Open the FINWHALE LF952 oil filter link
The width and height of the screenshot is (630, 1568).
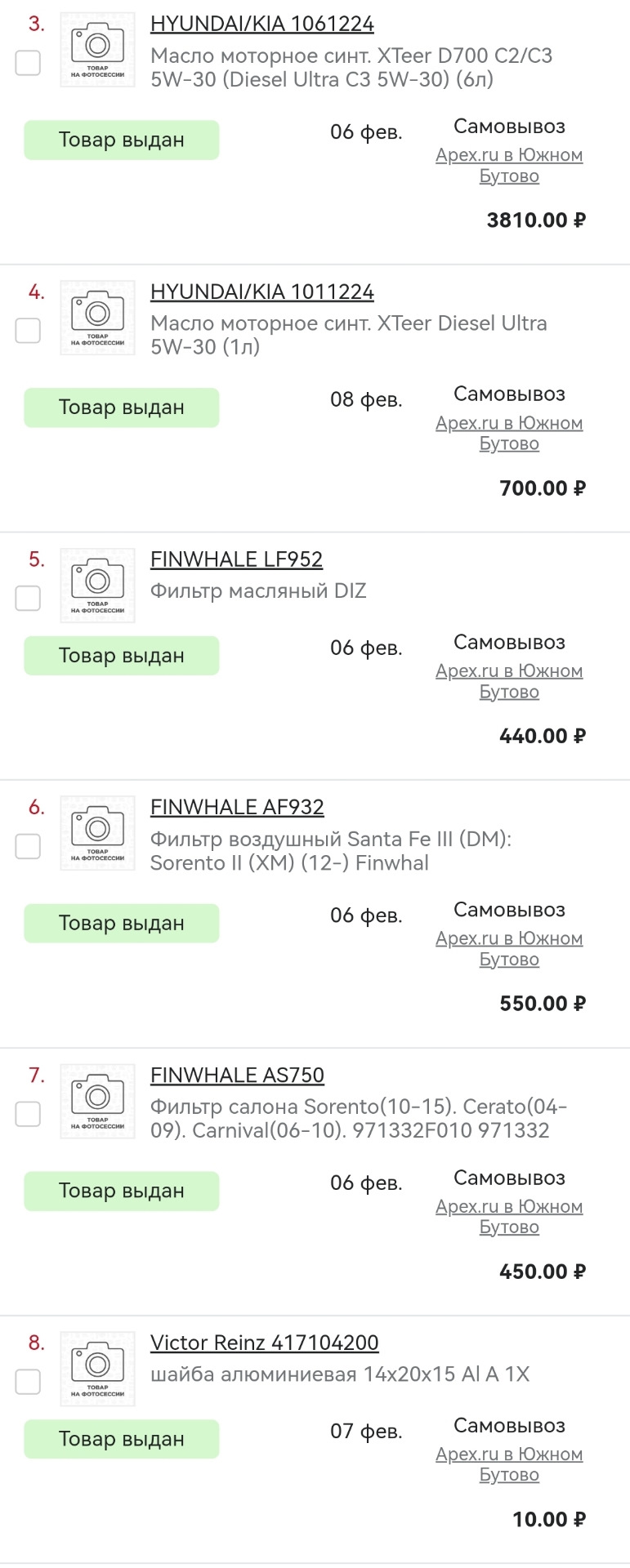tap(236, 559)
